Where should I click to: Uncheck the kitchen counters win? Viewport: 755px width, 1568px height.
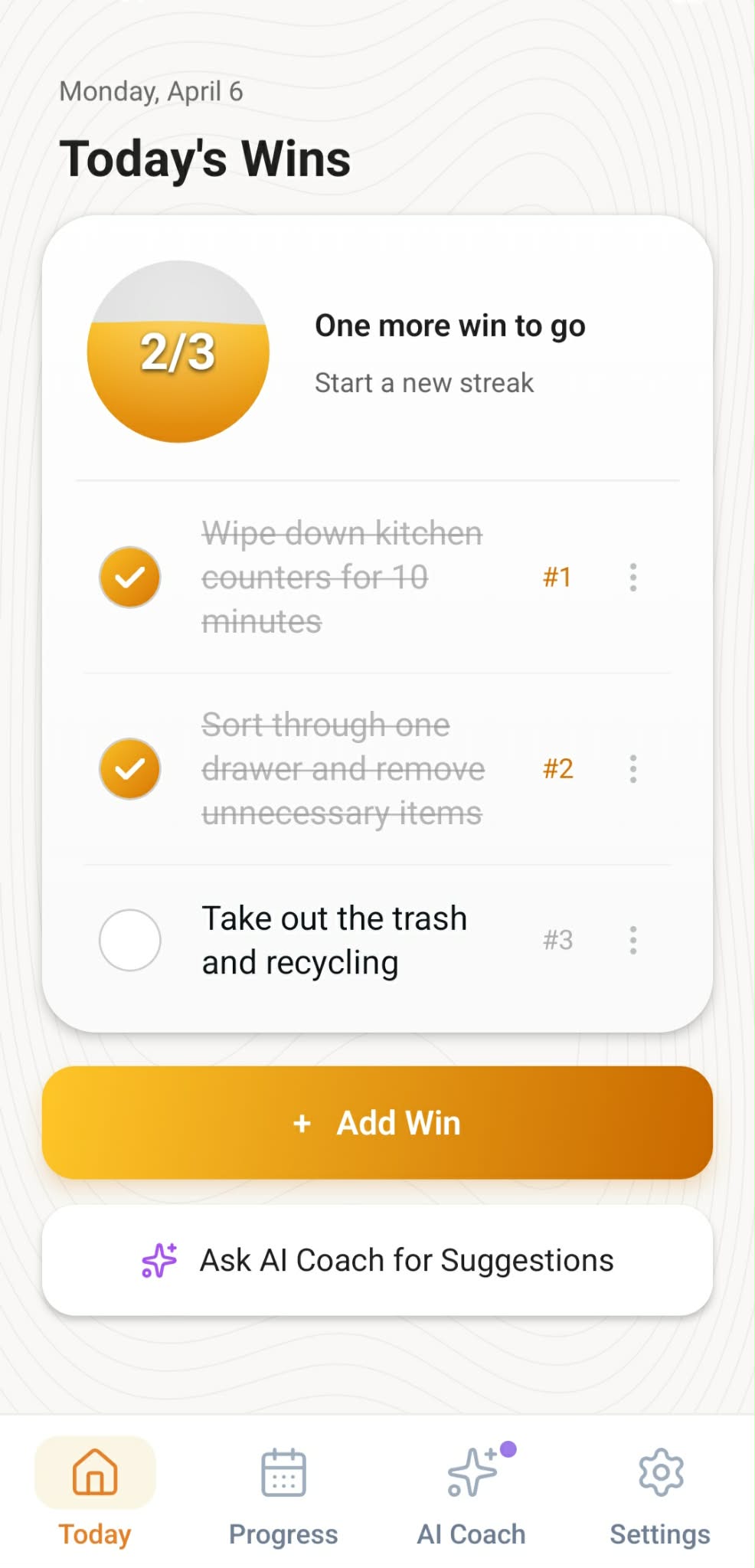[130, 577]
